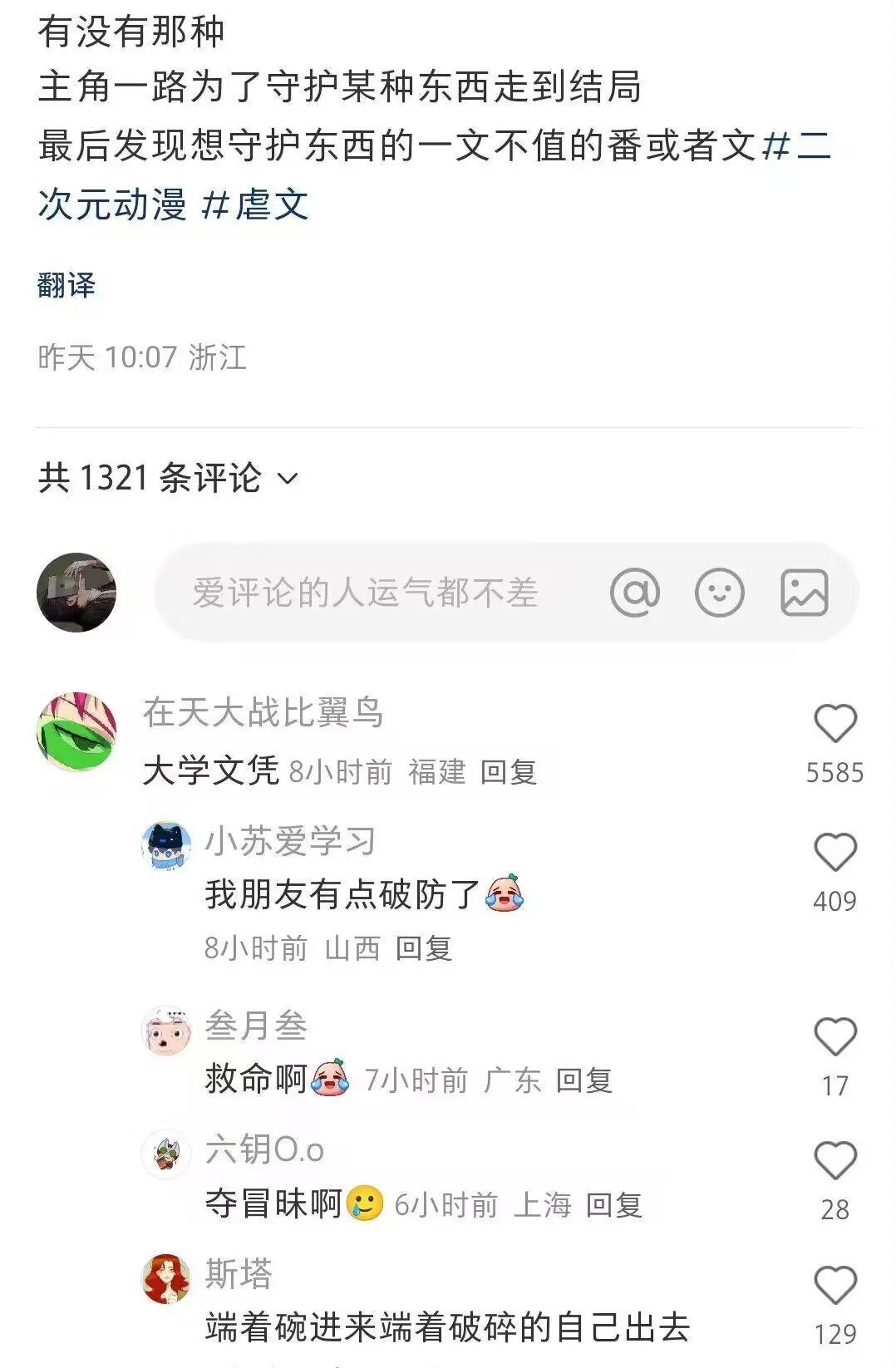Viewport: 896px width, 1368px height.
Task: Reply to 六钥O.o's 夺冒昧啊 comment
Action: click(x=614, y=1205)
